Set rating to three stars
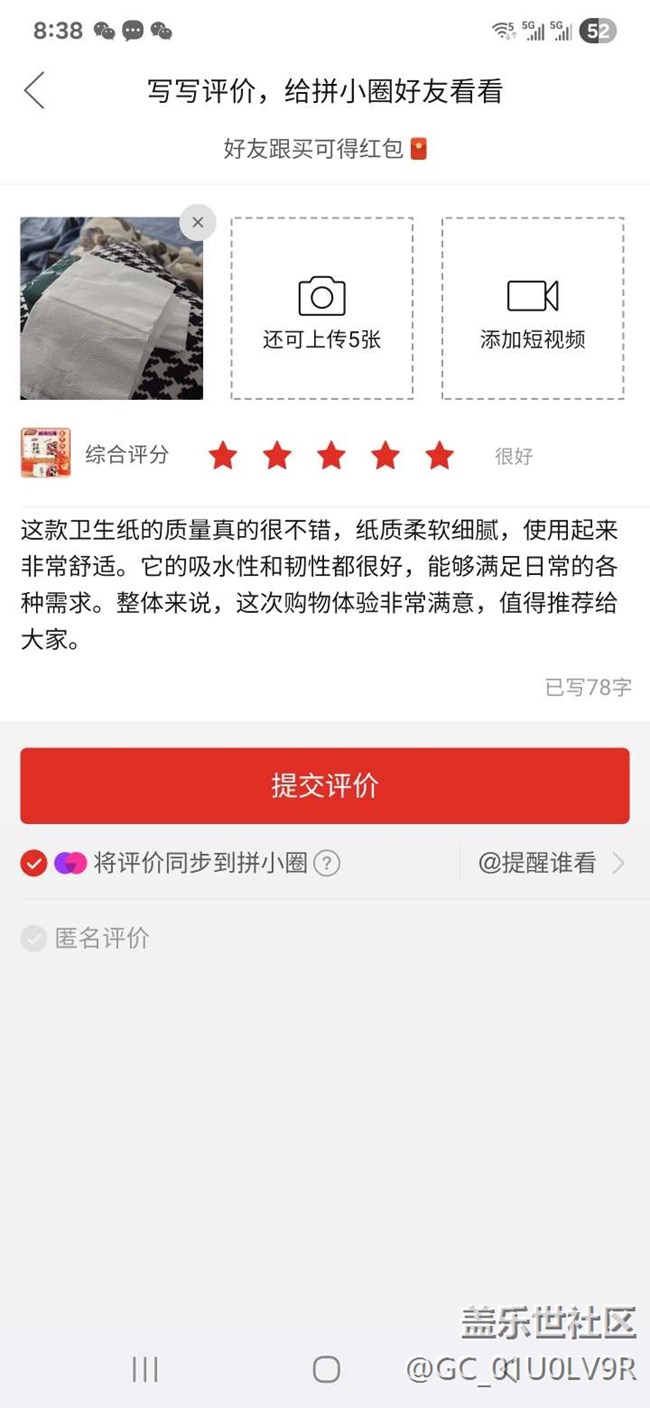The width and height of the screenshot is (650, 1408). [331, 456]
